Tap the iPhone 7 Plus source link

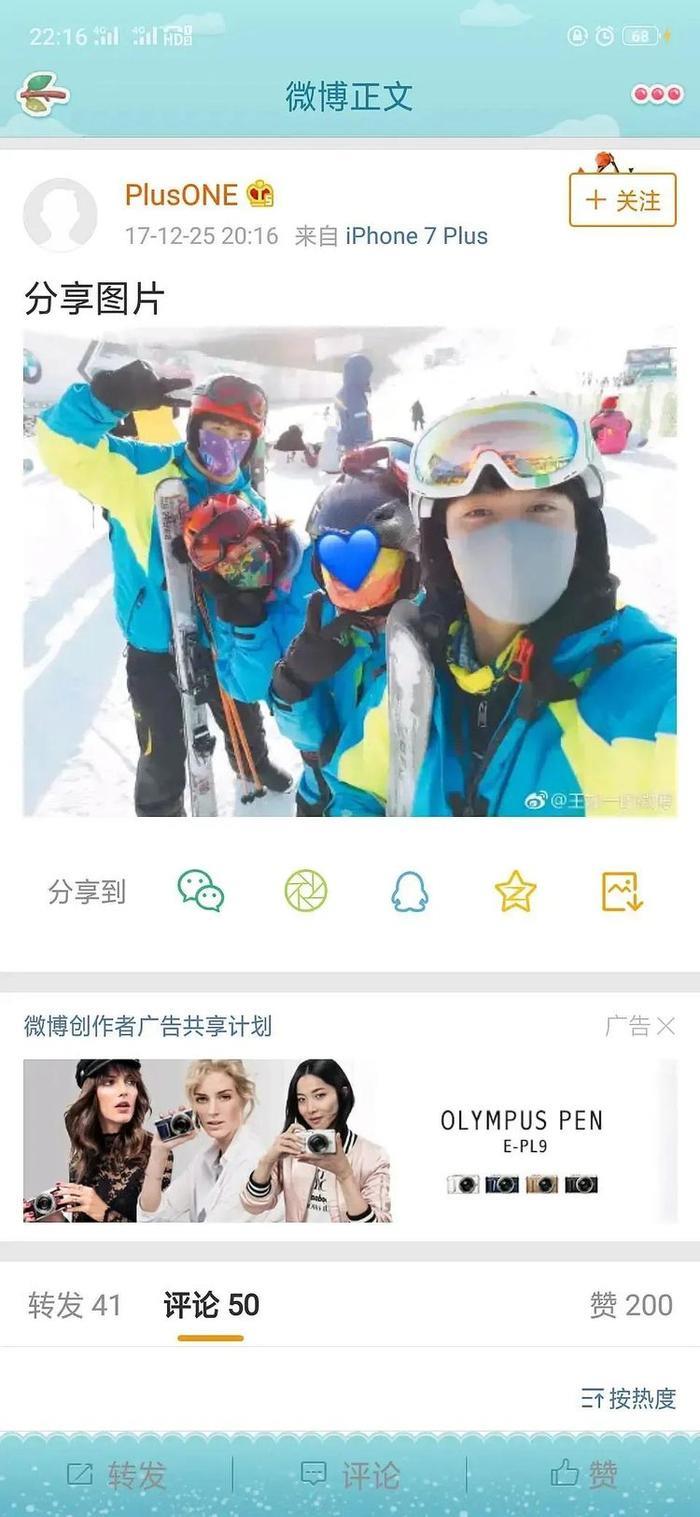(416, 236)
